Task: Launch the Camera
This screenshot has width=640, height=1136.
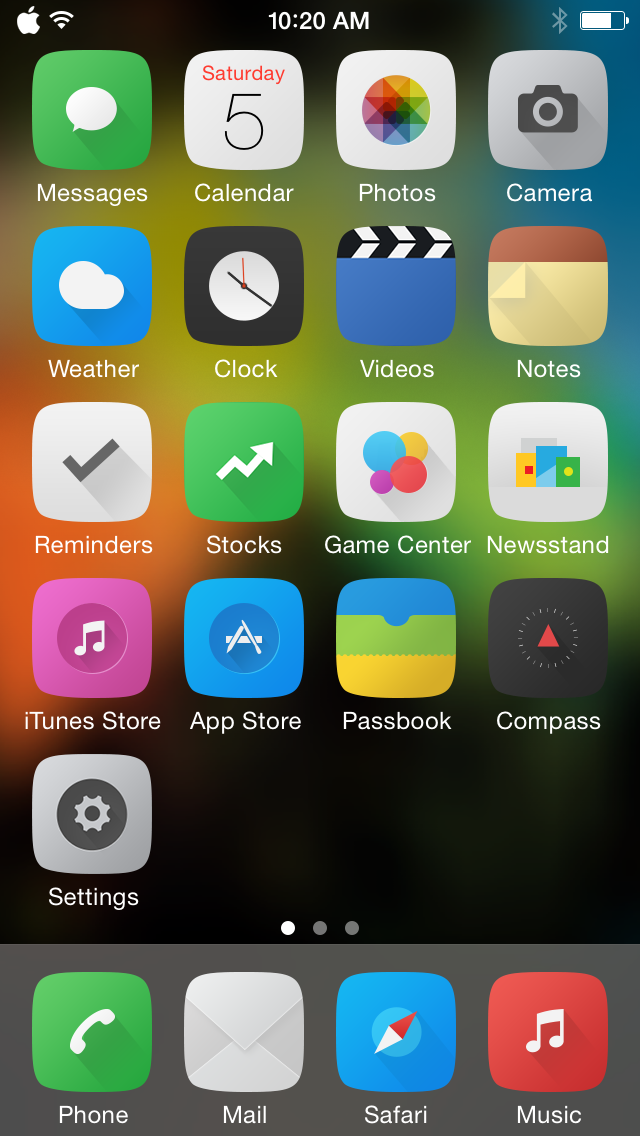Action: 548,110
